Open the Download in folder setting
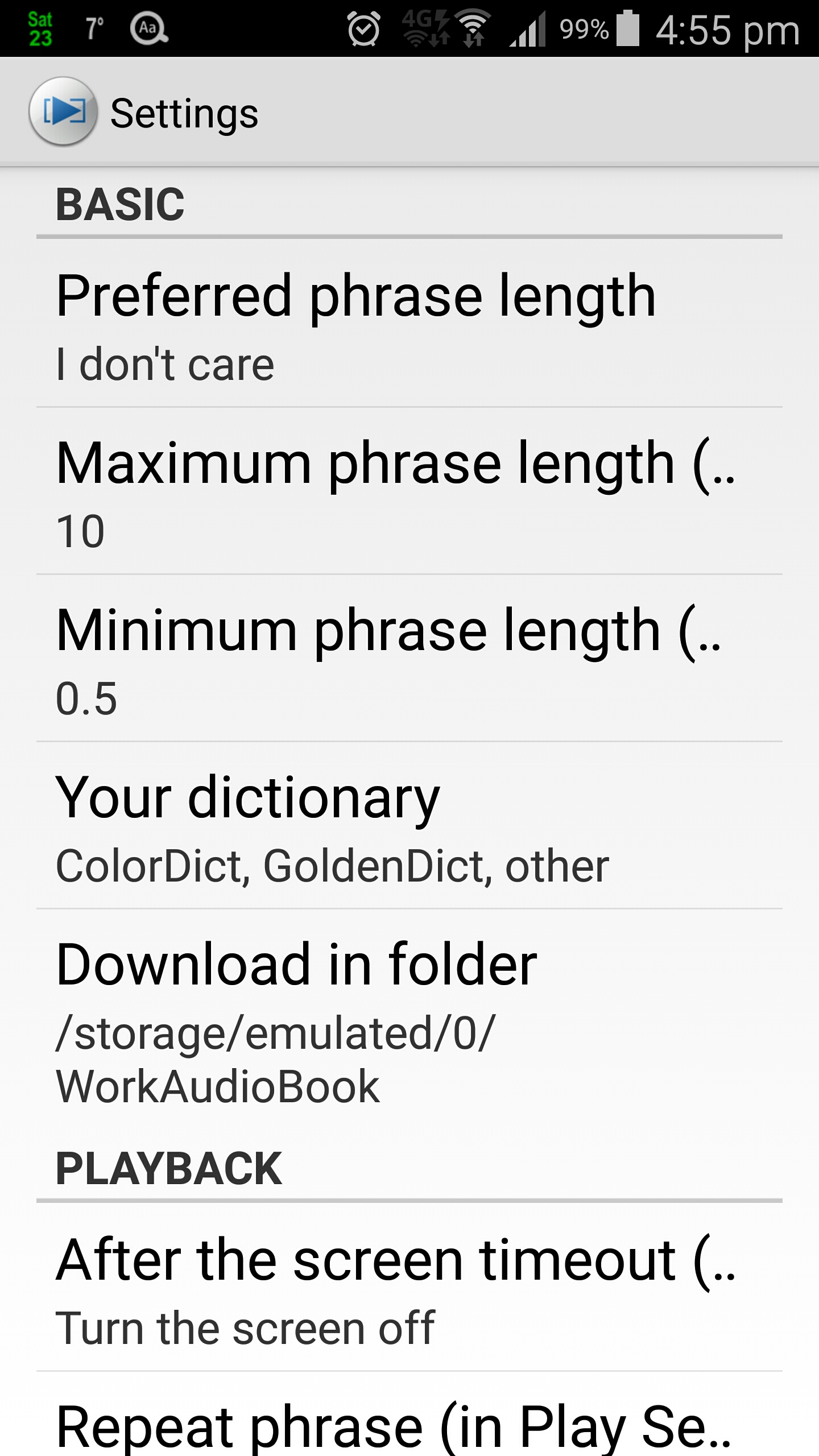The width and height of the screenshot is (819, 1456). click(x=409, y=1019)
